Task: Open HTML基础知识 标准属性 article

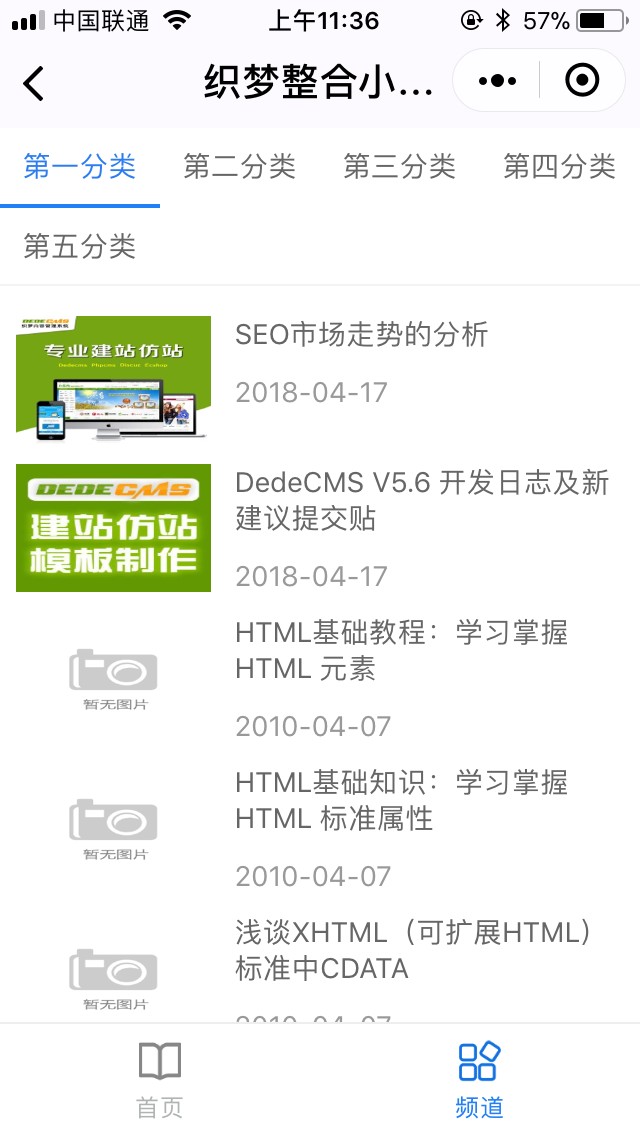Action: [401, 800]
